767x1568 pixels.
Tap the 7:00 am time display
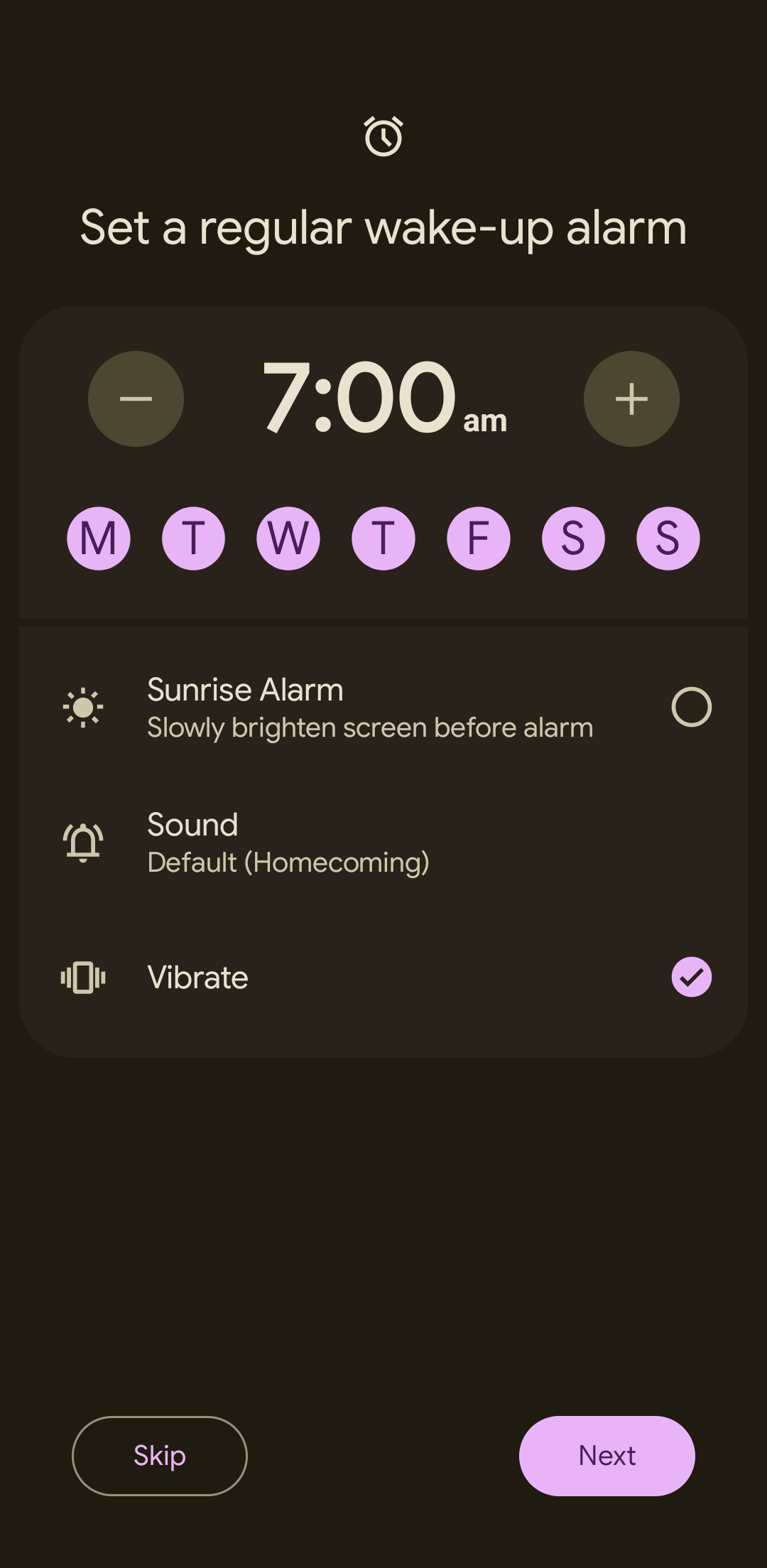[x=383, y=398]
